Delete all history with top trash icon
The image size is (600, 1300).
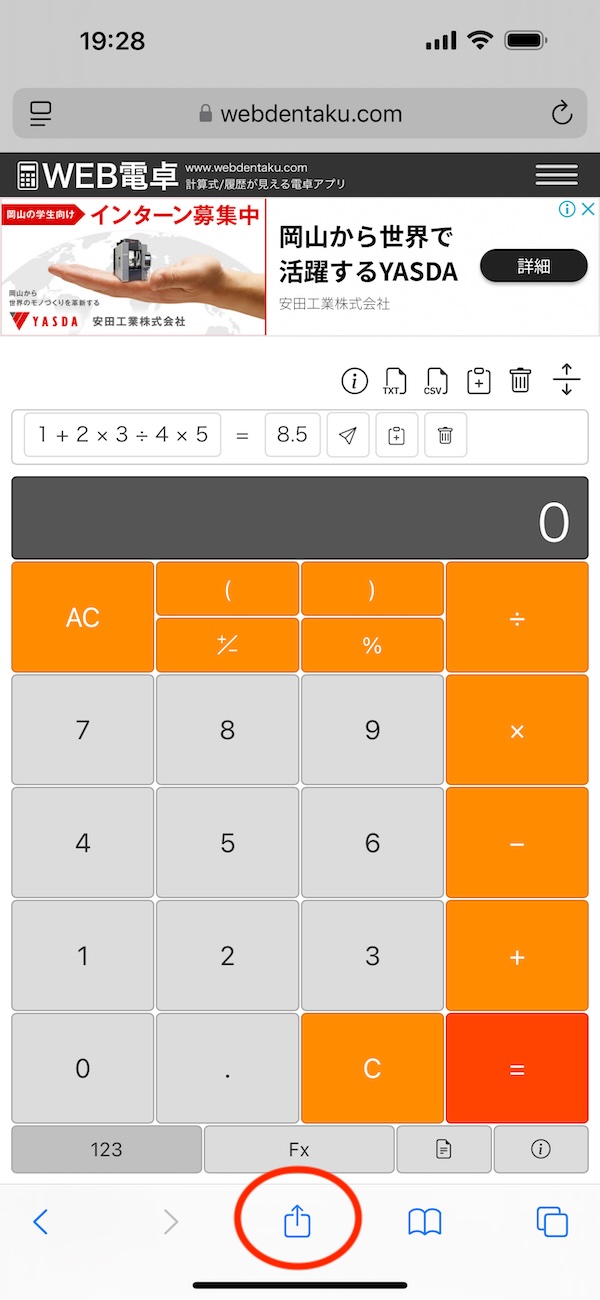[x=520, y=381]
